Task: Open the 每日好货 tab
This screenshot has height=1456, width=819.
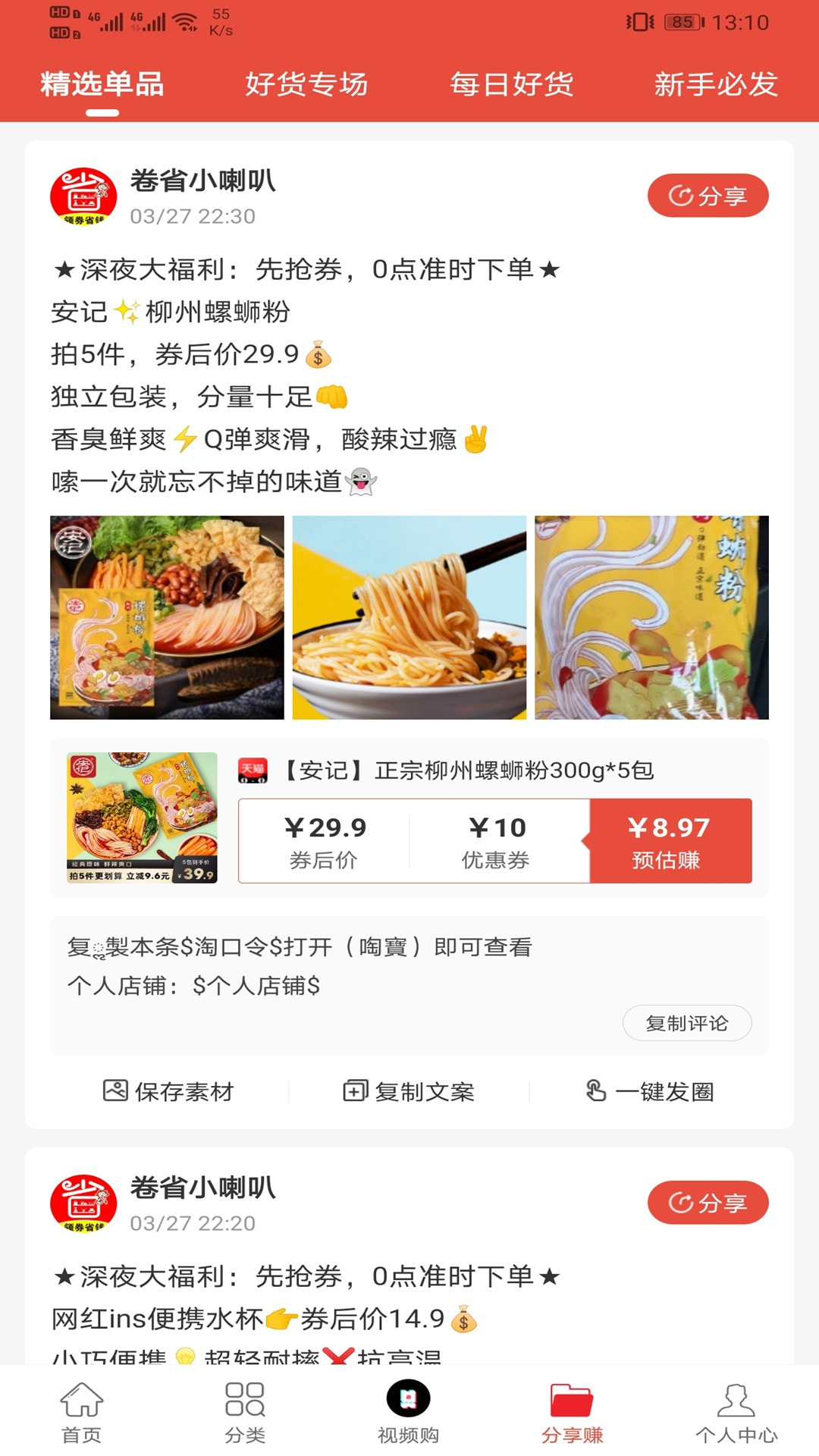Action: pyautogui.click(x=512, y=85)
